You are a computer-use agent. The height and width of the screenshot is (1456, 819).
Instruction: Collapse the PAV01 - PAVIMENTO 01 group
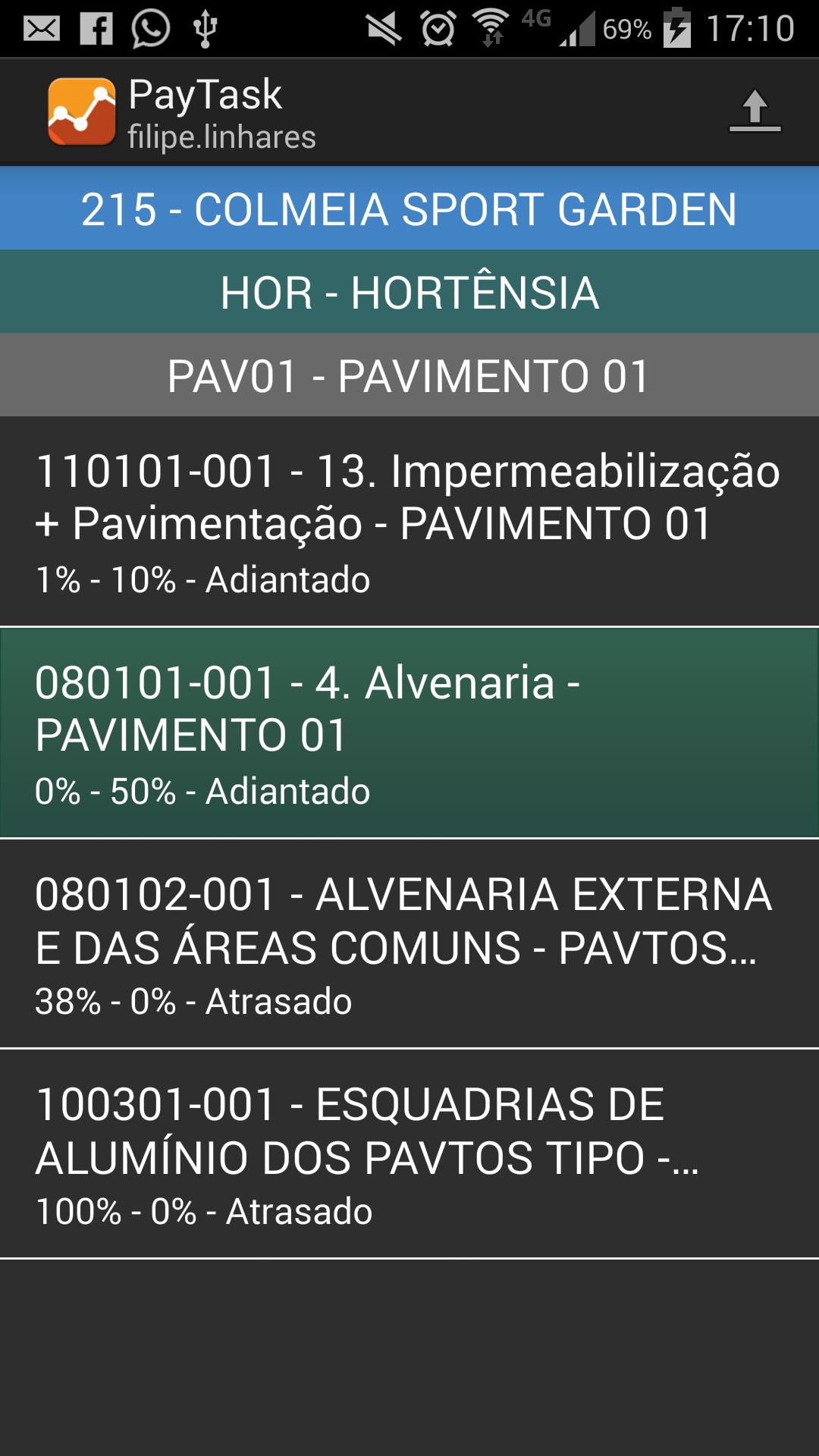coord(409,373)
